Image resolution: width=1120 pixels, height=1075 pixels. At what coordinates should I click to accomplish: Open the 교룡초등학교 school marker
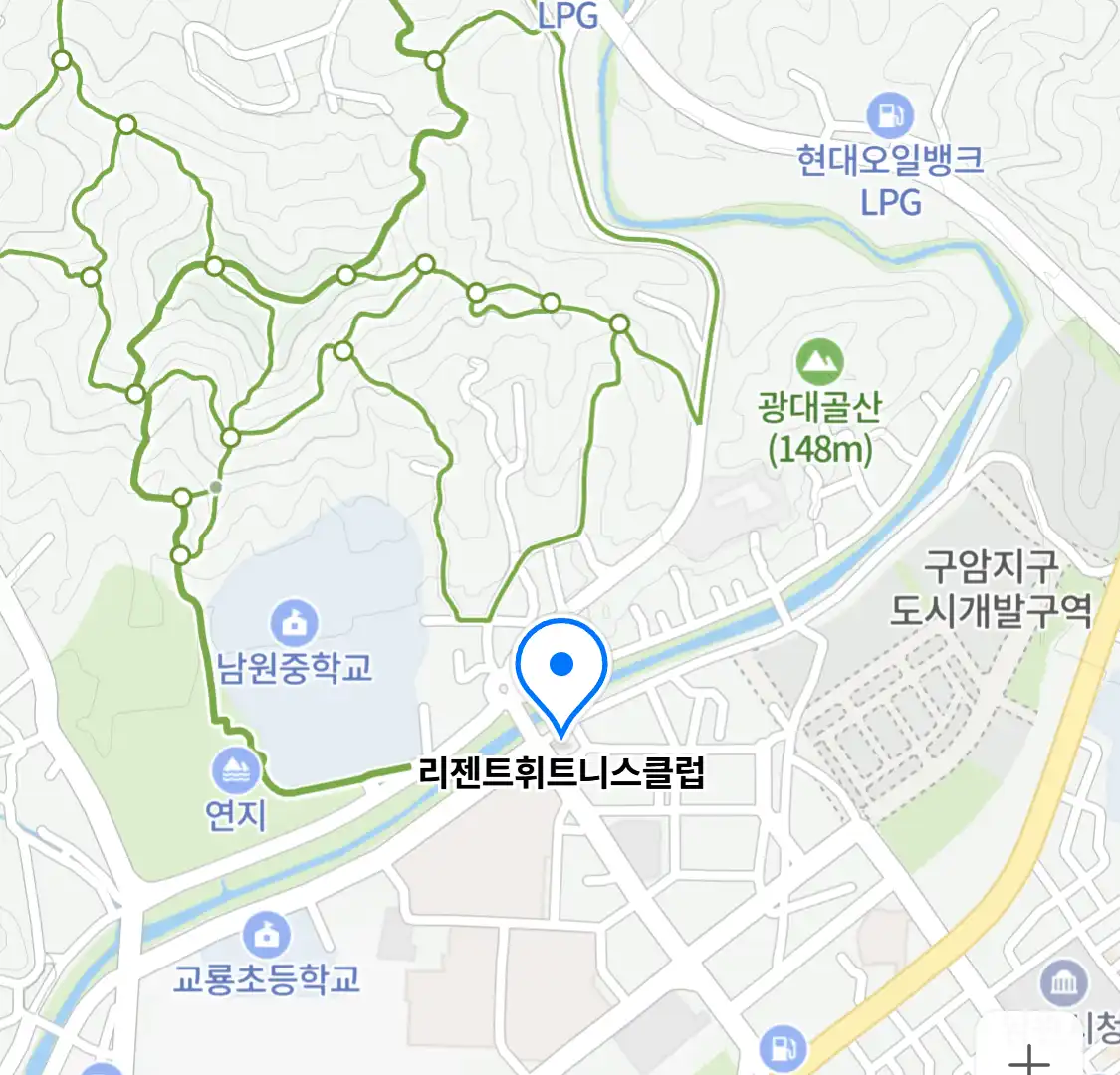tap(267, 935)
